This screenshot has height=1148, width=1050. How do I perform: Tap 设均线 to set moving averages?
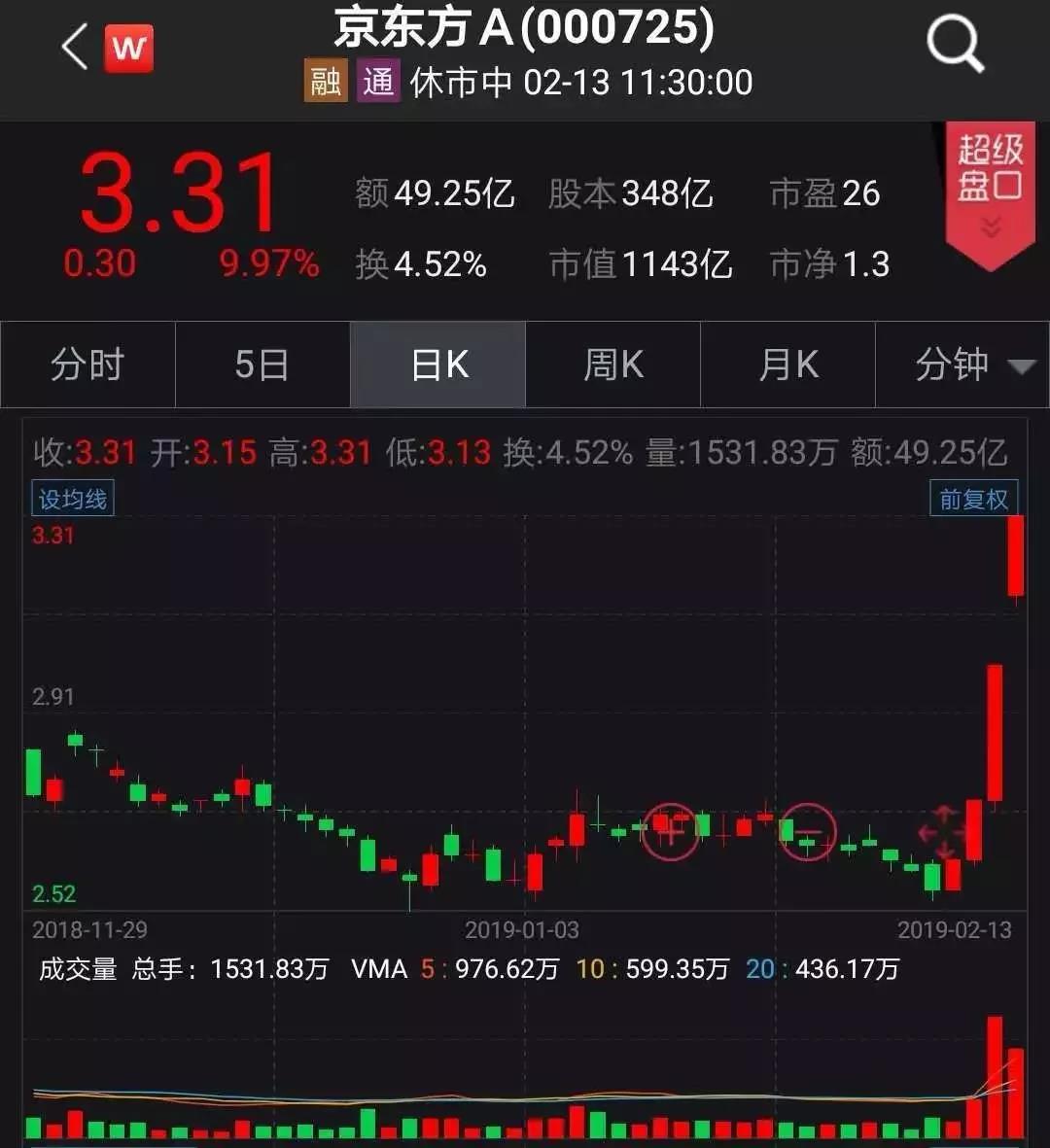pyautogui.click(x=73, y=499)
